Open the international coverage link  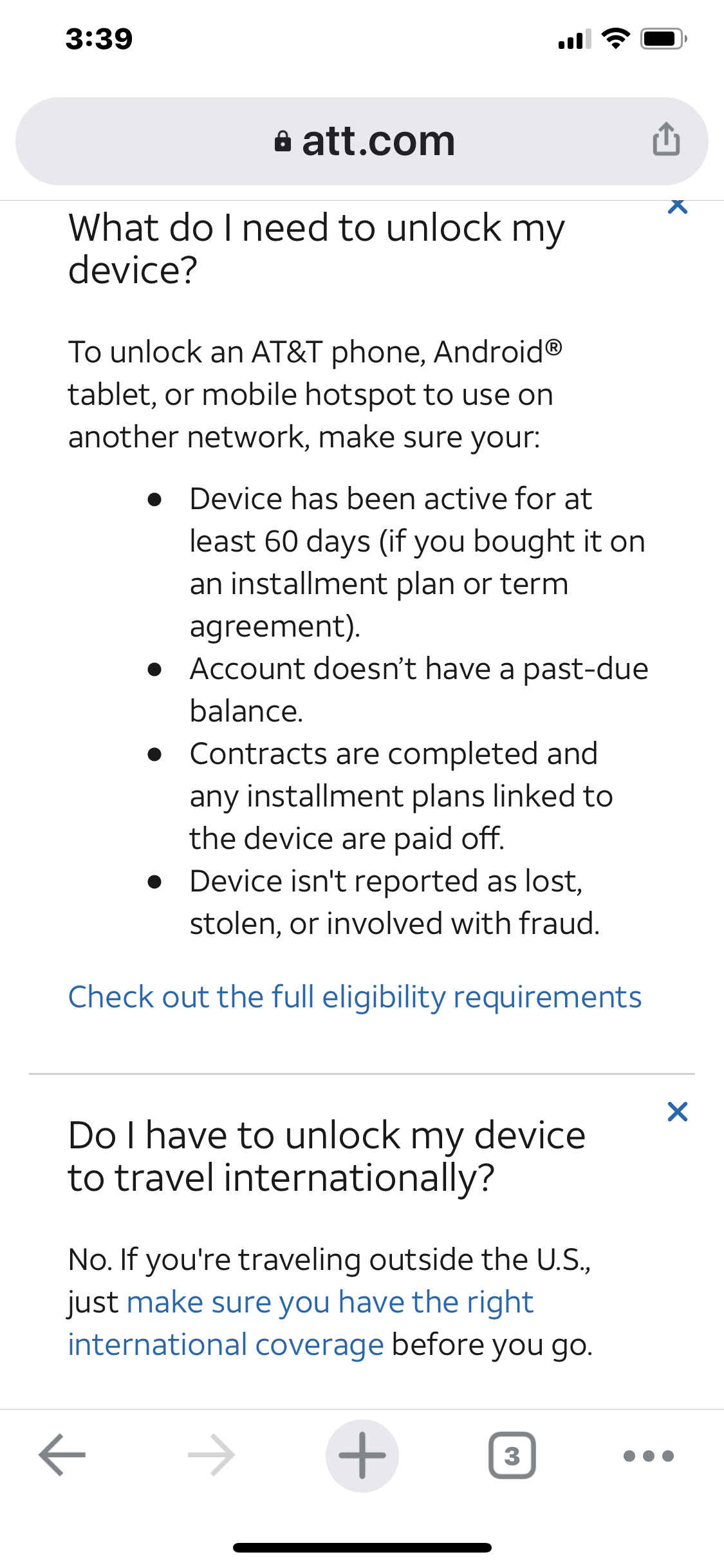coord(301,1323)
